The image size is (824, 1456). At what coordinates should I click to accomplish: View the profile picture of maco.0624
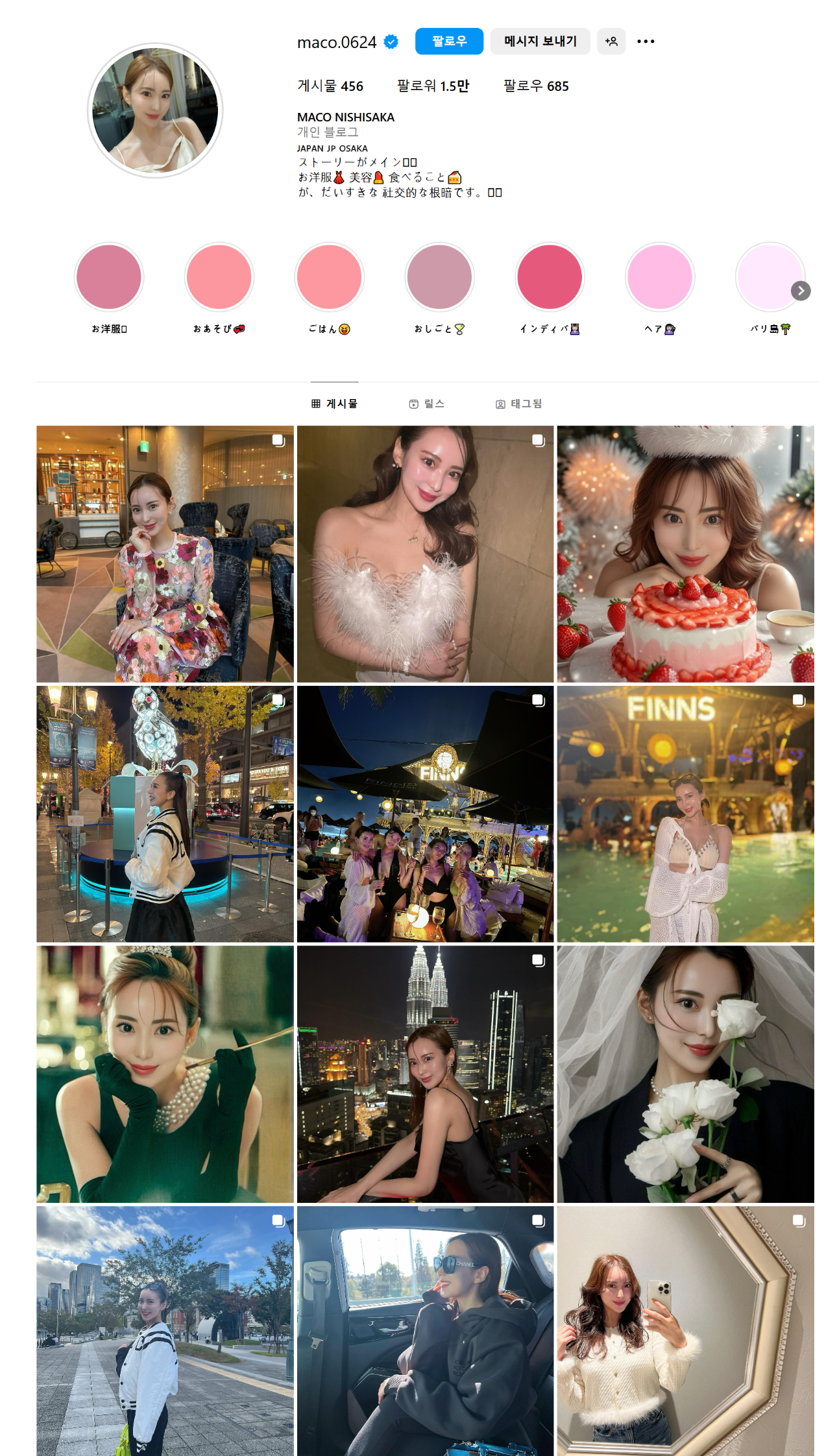(156, 110)
